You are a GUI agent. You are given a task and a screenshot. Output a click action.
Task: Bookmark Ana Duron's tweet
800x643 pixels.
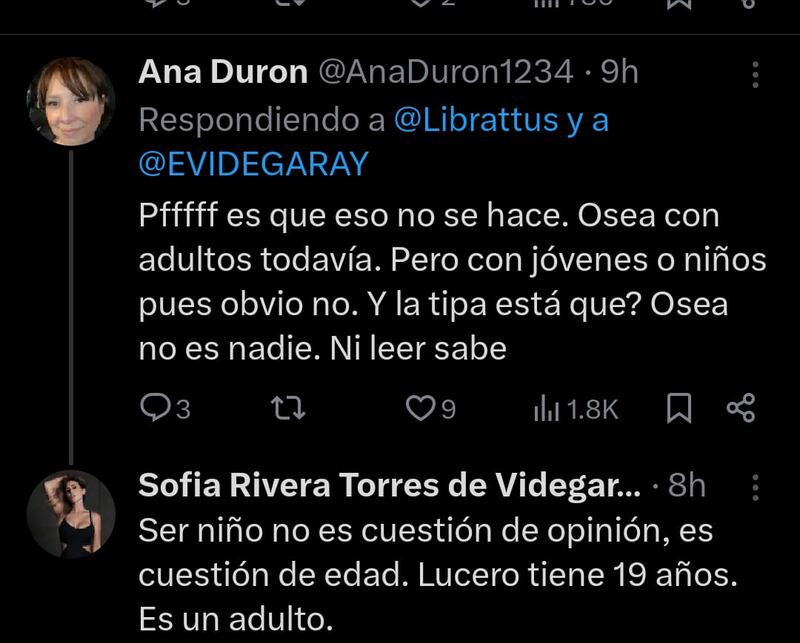coord(679,407)
